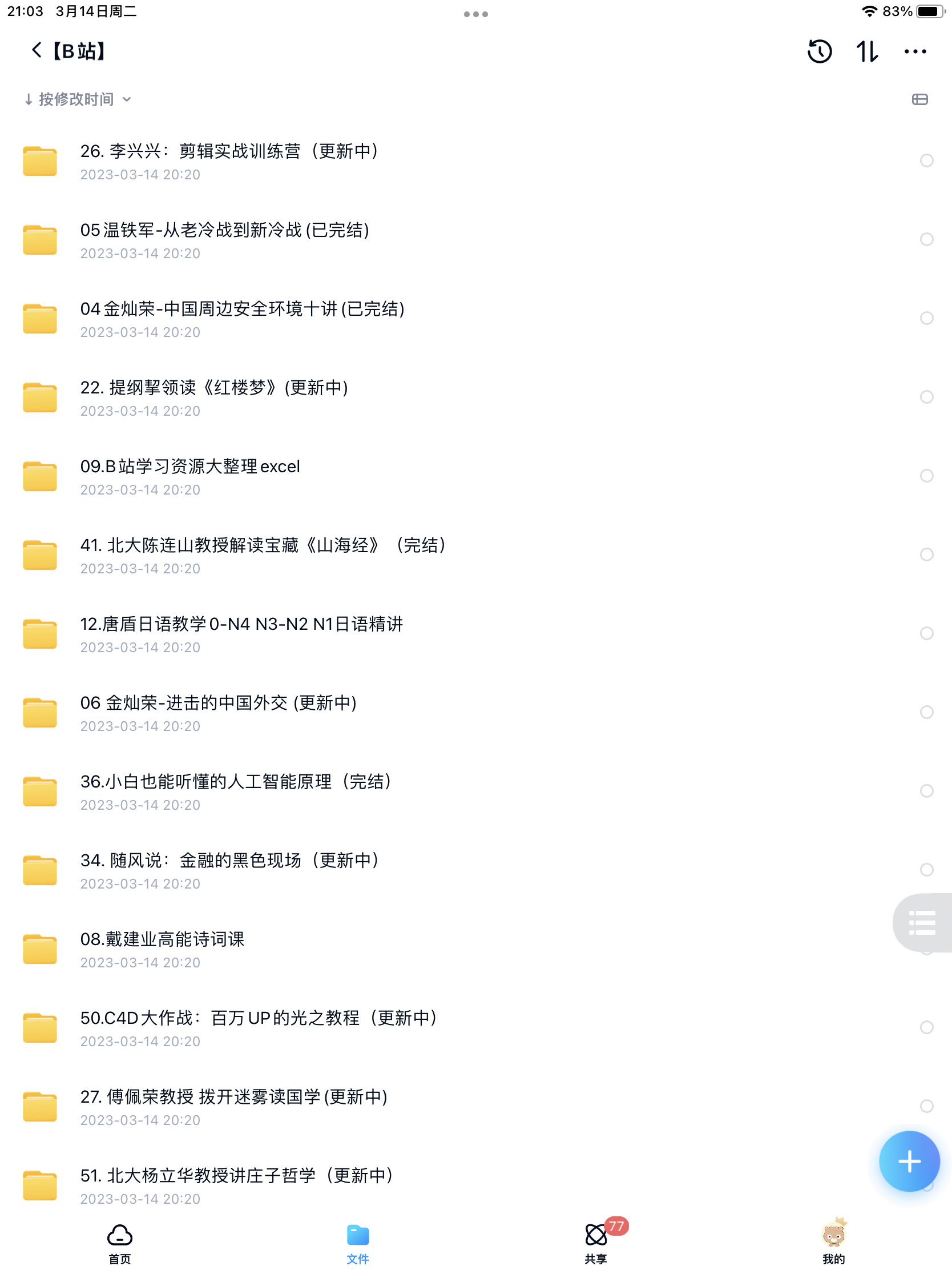952x1270 pixels.
Task: Open folder 26. 李兴兴：剪辑实战训练营
Action: 229,160
